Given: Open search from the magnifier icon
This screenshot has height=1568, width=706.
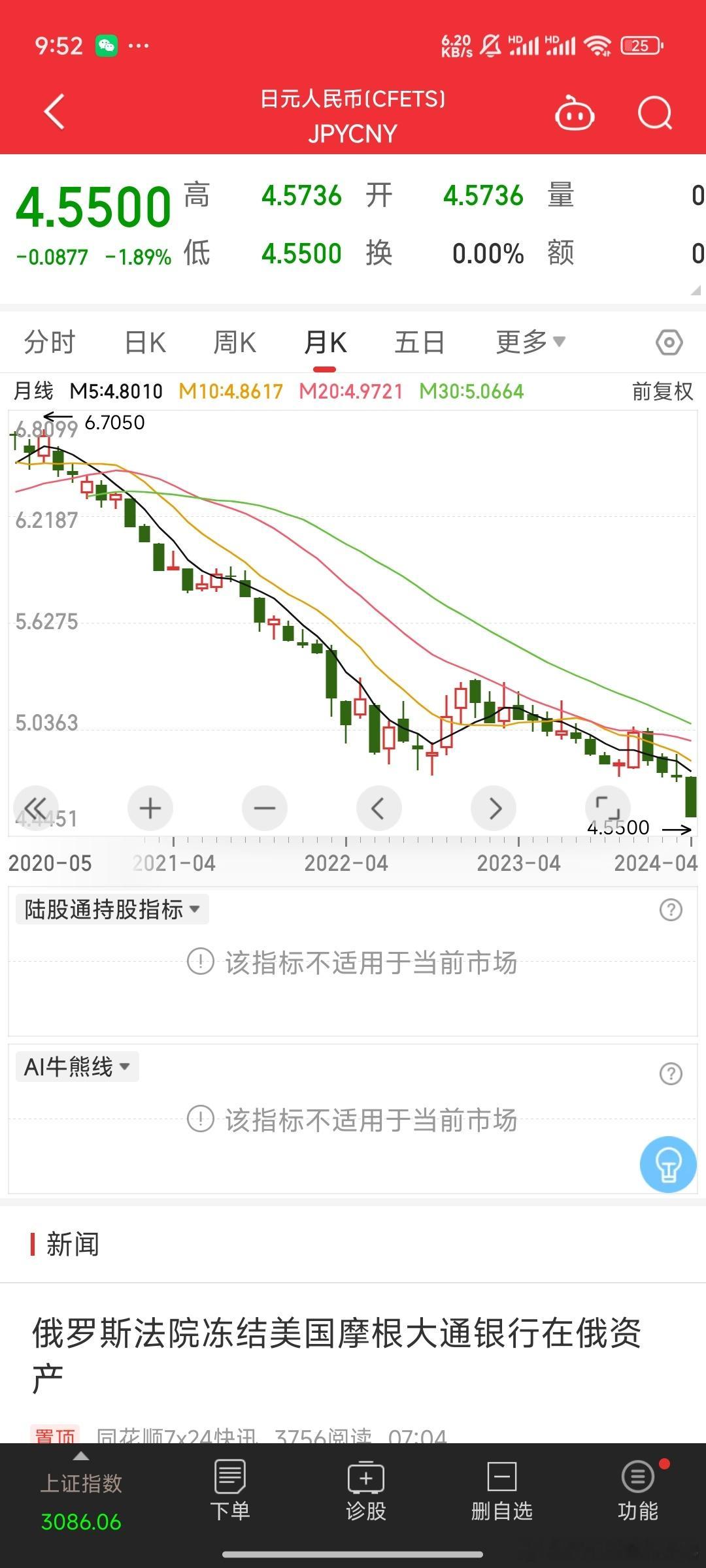Looking at the screenshot, I should [x=655, y=114].
